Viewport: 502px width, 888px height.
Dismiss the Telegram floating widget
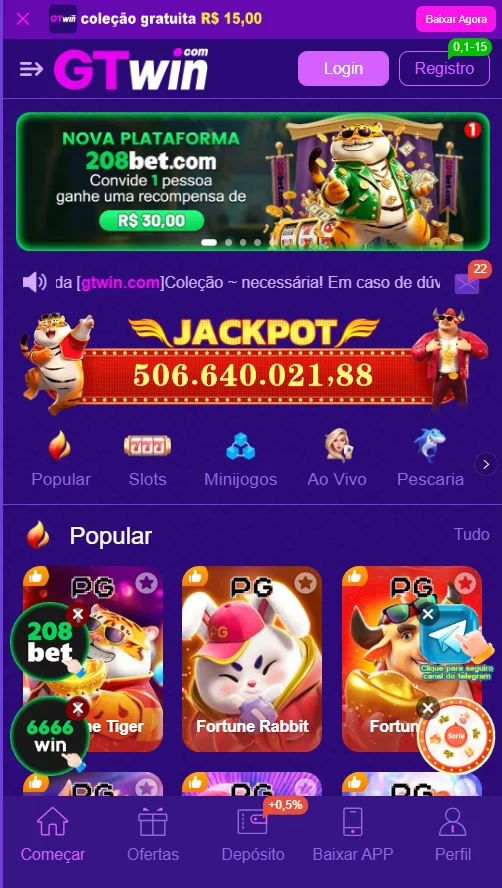click(428, 614)
